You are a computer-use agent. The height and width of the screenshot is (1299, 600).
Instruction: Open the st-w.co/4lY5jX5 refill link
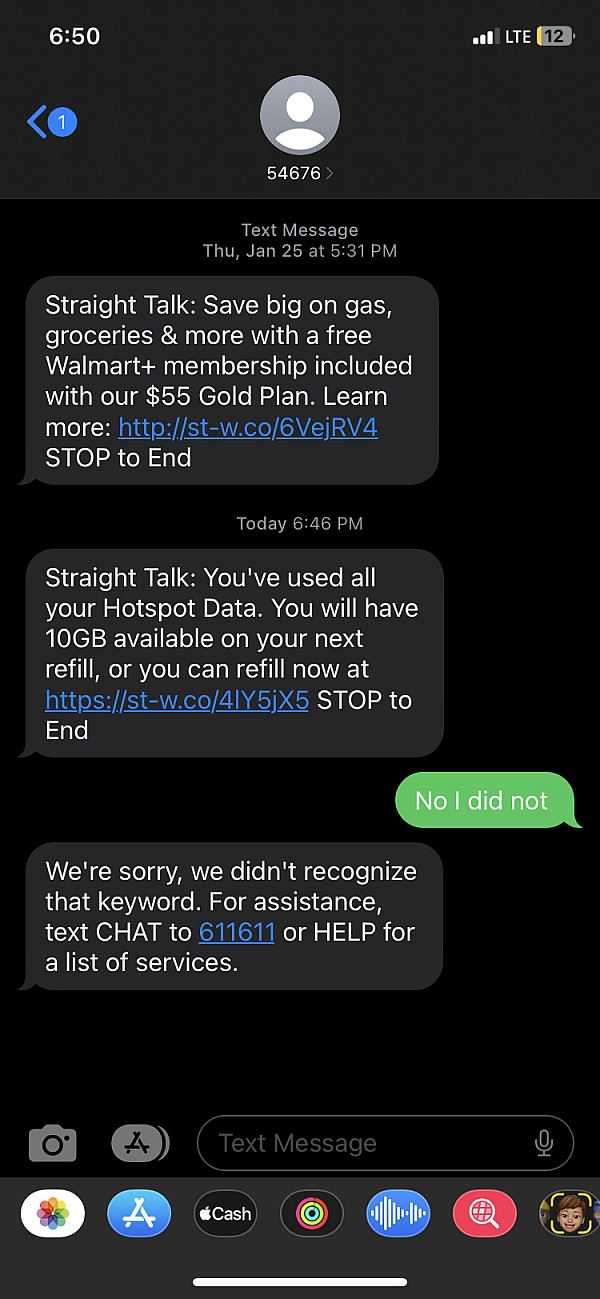click(x=177, y=699)
